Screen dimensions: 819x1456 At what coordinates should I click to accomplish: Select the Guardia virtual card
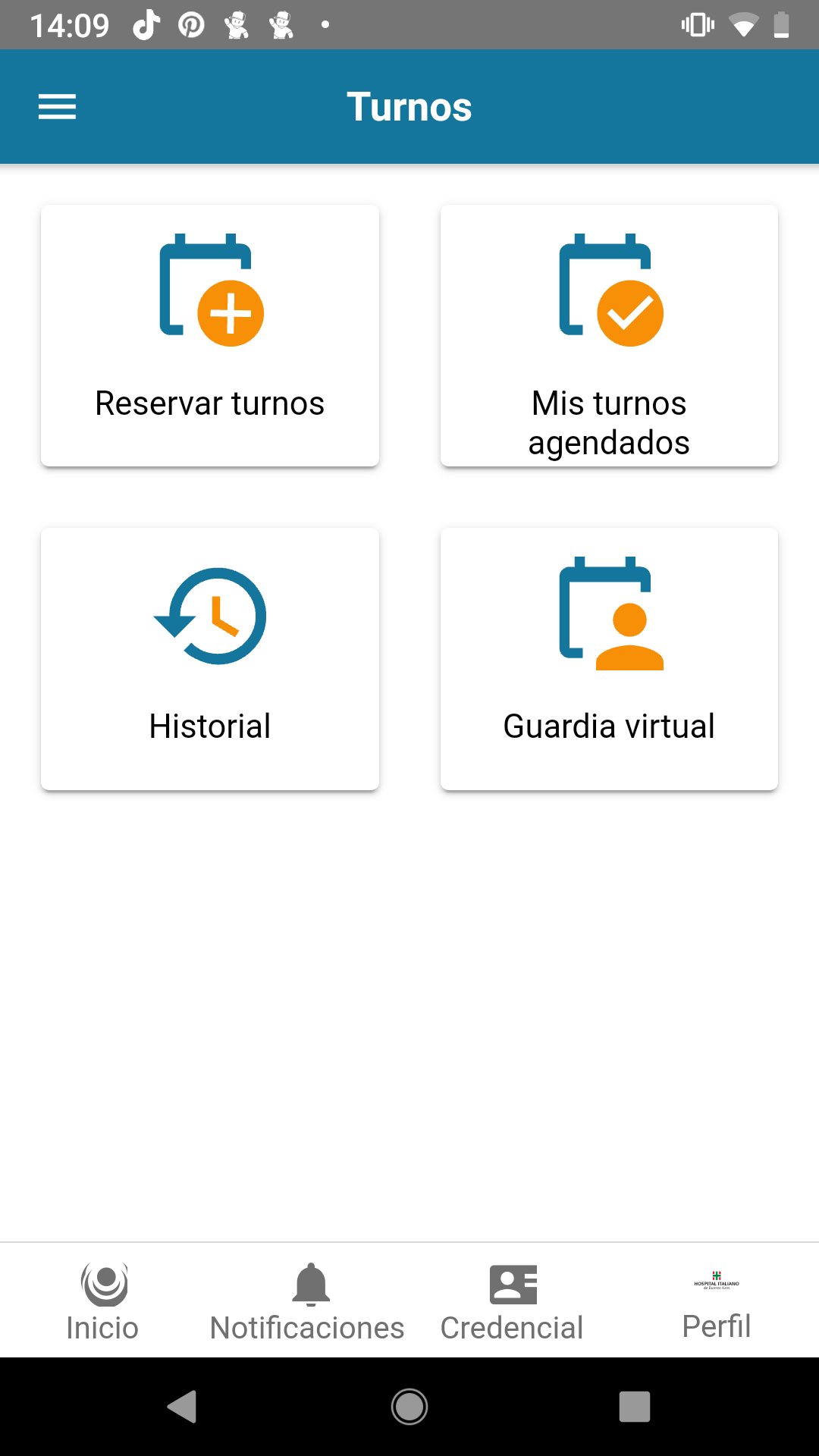[609, 658]
